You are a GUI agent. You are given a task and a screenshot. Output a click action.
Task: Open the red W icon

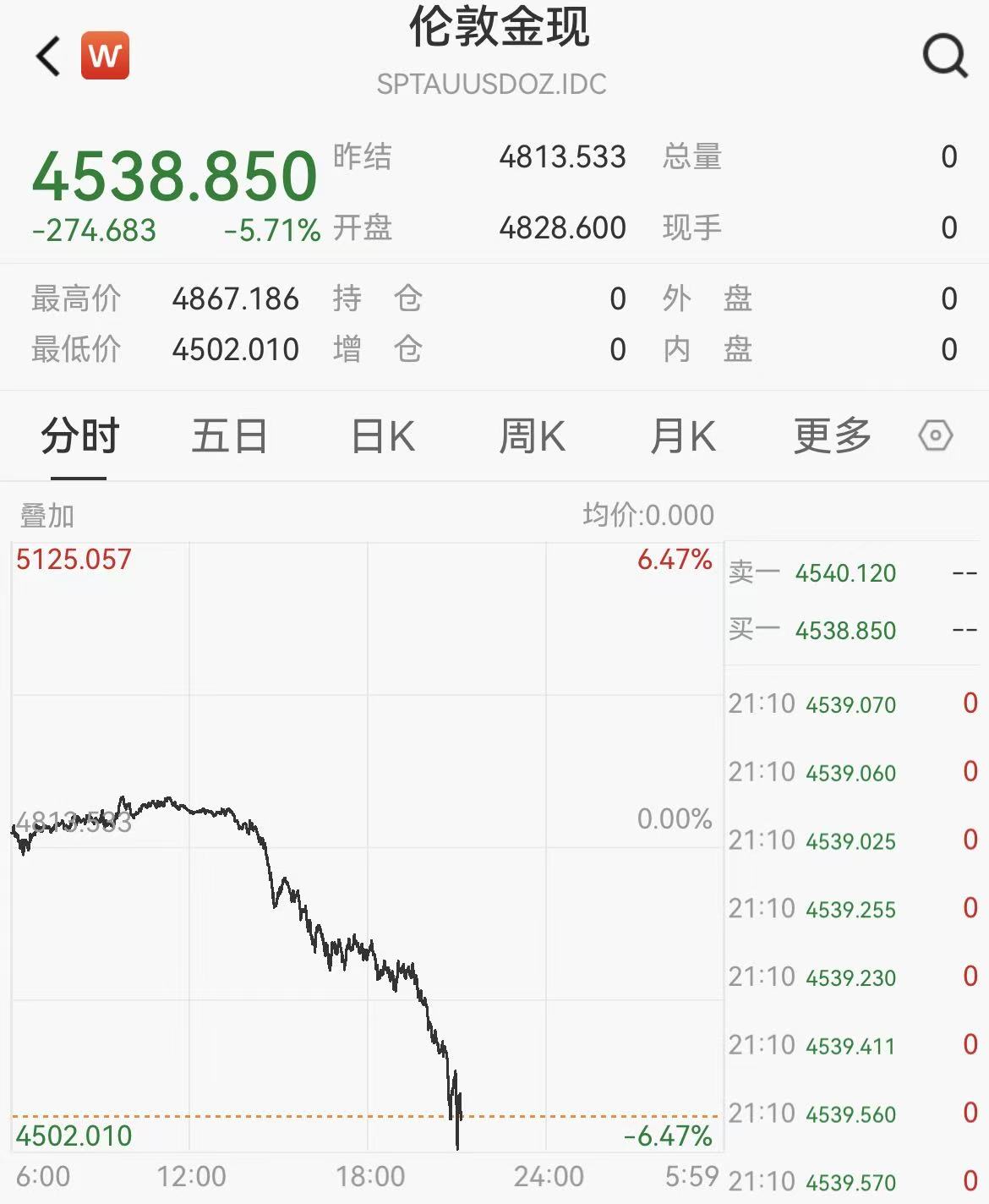coord(105,56)
